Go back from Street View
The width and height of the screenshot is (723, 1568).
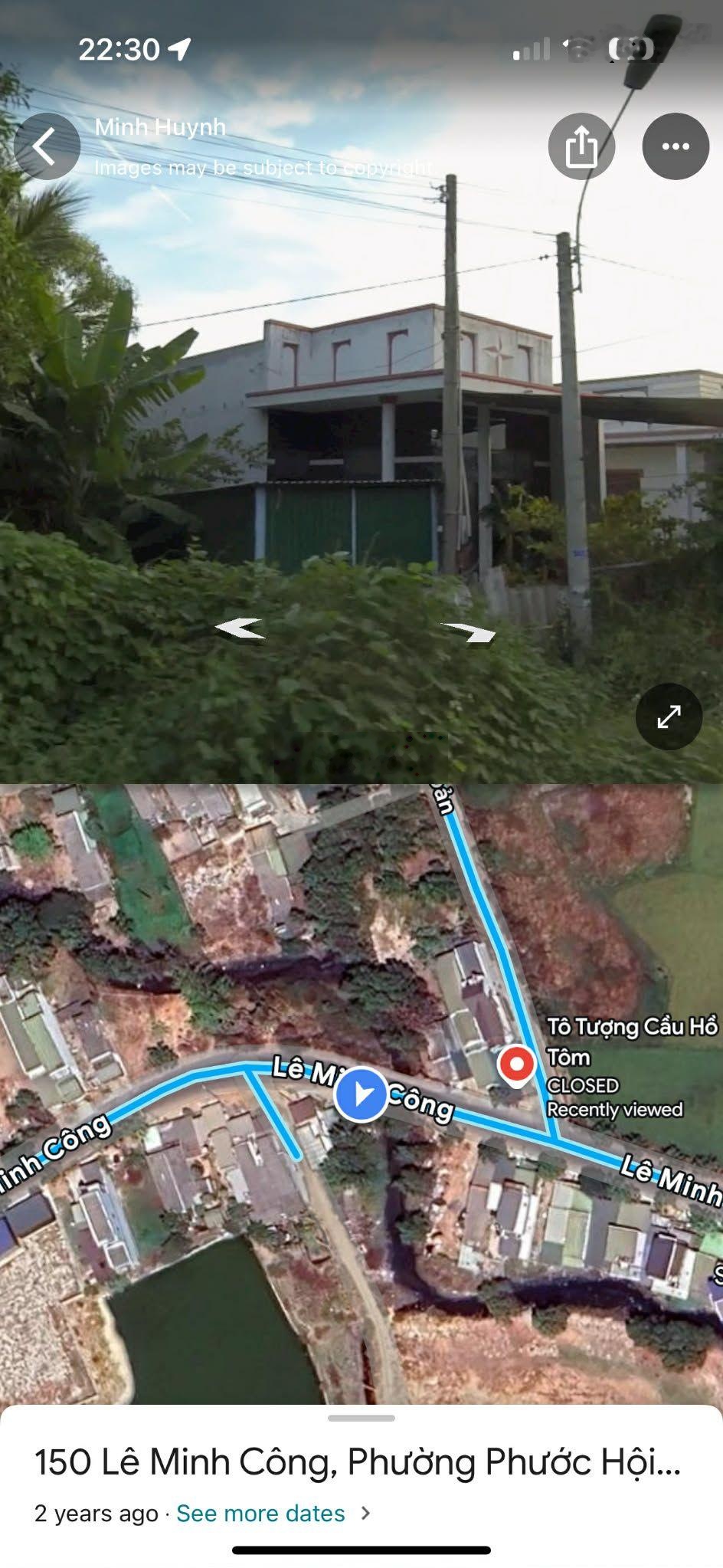point(46,146)
